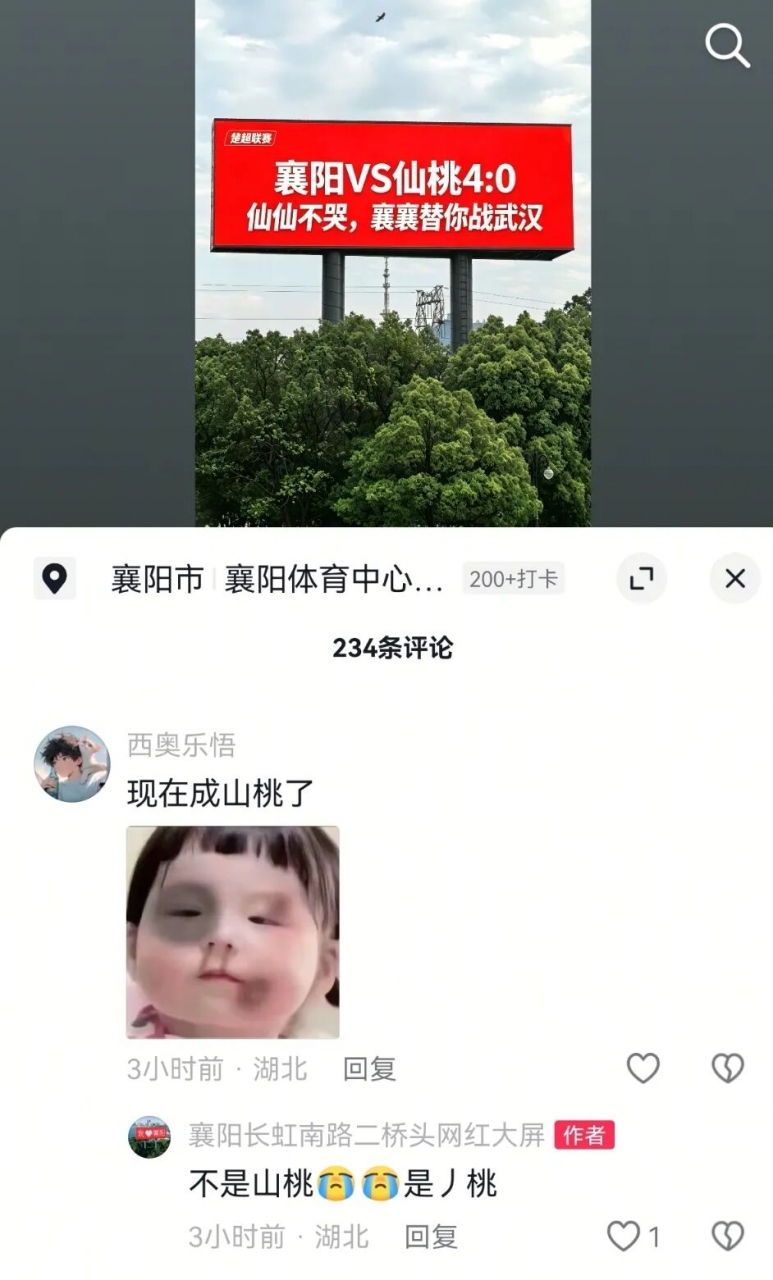Open the image in 西奥乐悟's comment
The height and width of the screenshot is (1280, 773).
click(233, 932)
